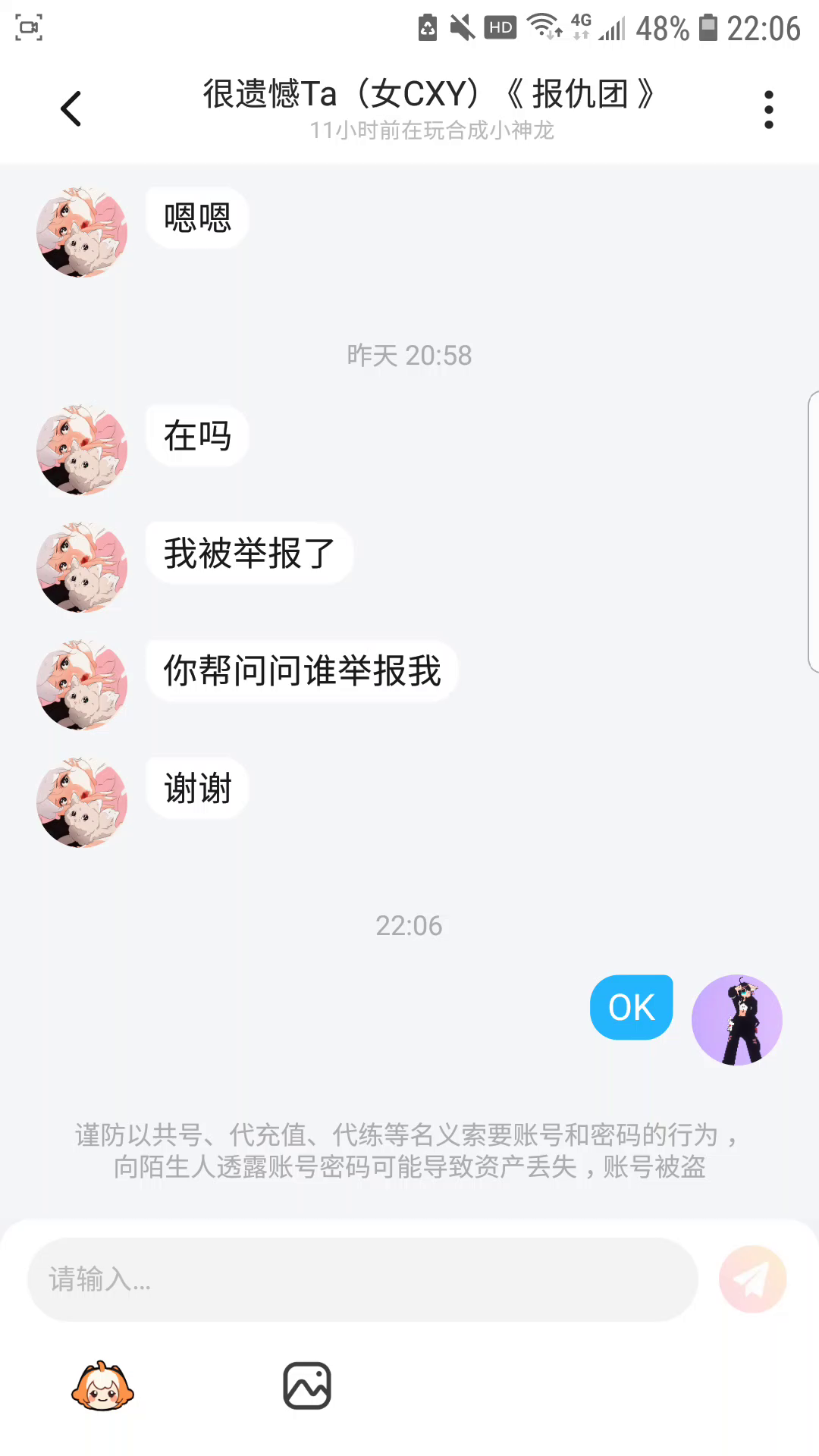View my own avatar next to OK
The image size is (819, 1456).
click(736, 1020)
